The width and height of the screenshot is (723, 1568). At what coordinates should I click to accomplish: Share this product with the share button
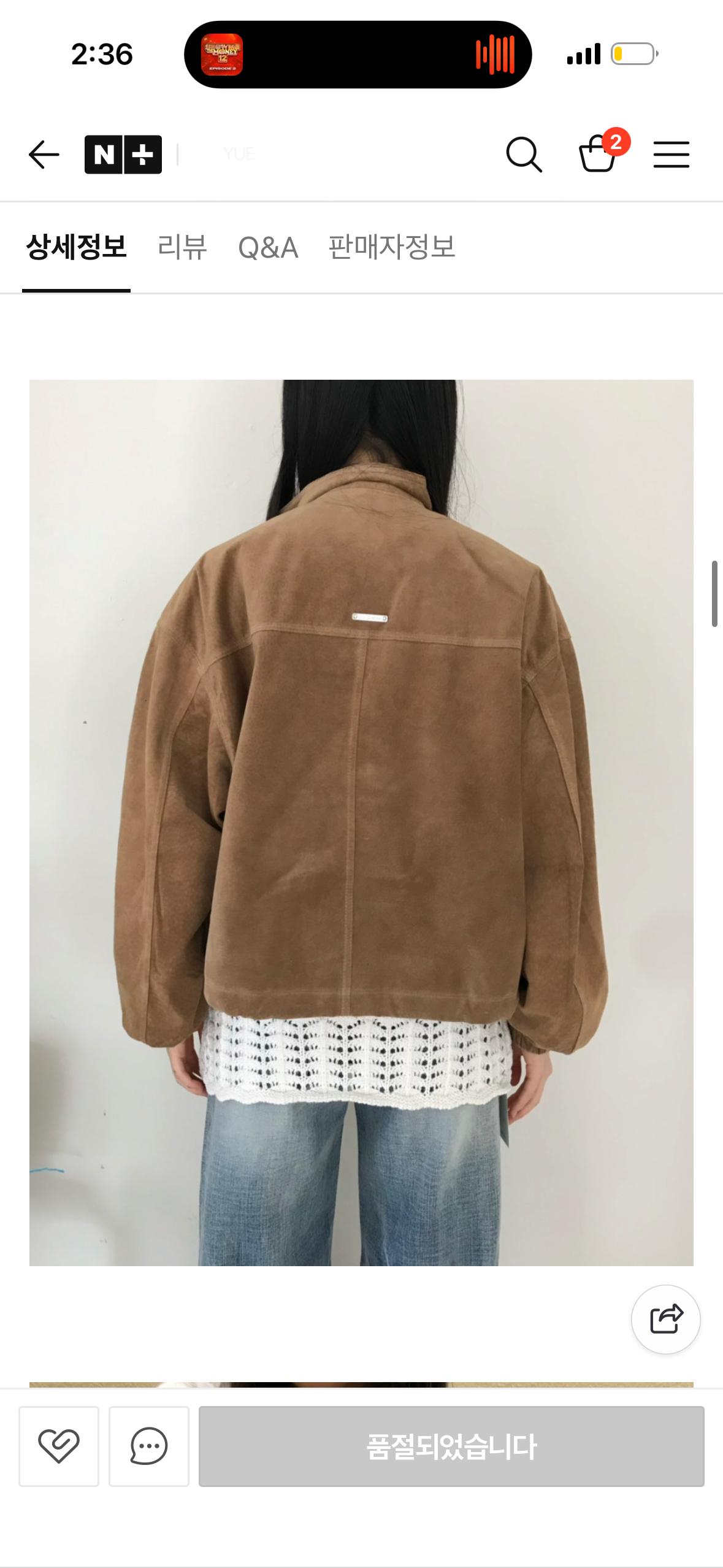pos(666,1319)
